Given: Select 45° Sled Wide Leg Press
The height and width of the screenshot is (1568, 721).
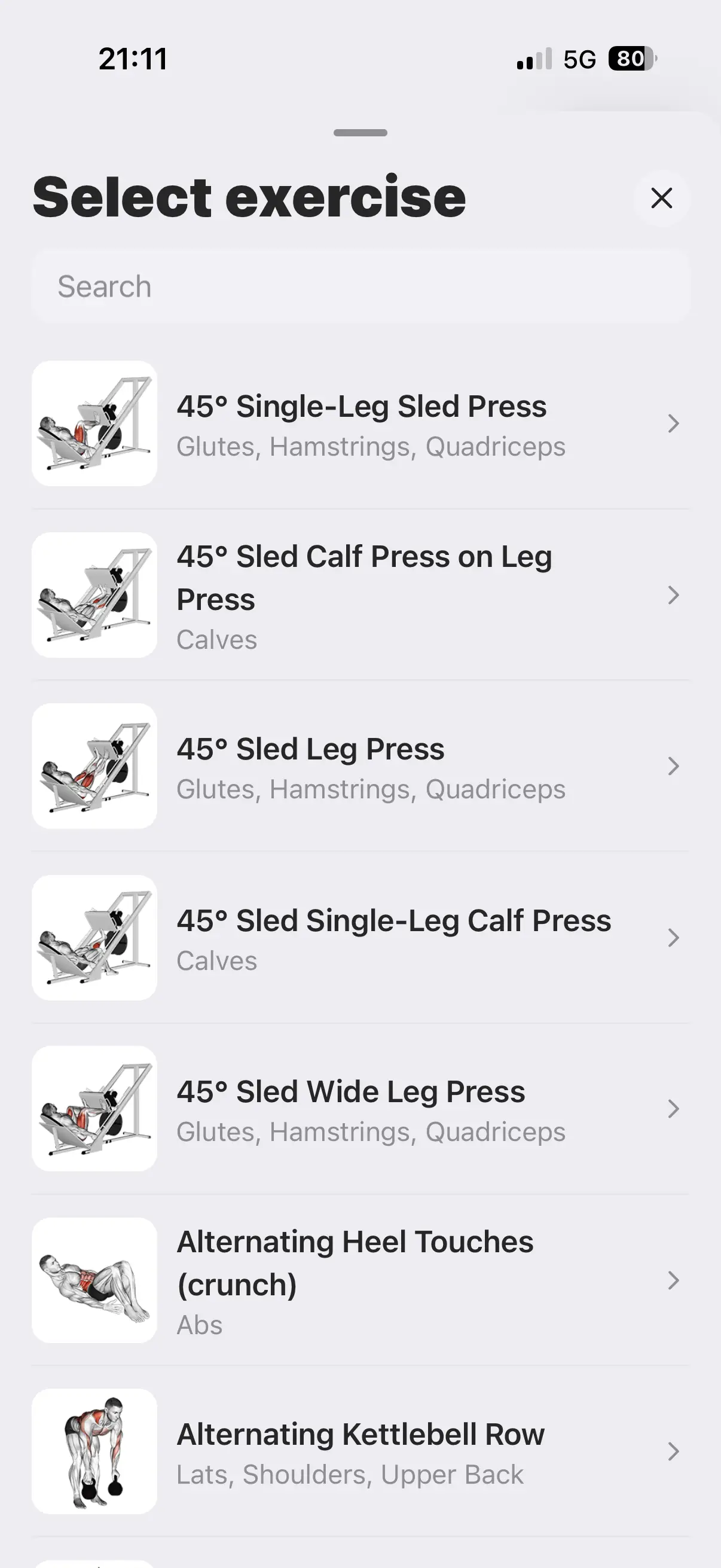Looking at the screenshot, I should pos(361,1109).
